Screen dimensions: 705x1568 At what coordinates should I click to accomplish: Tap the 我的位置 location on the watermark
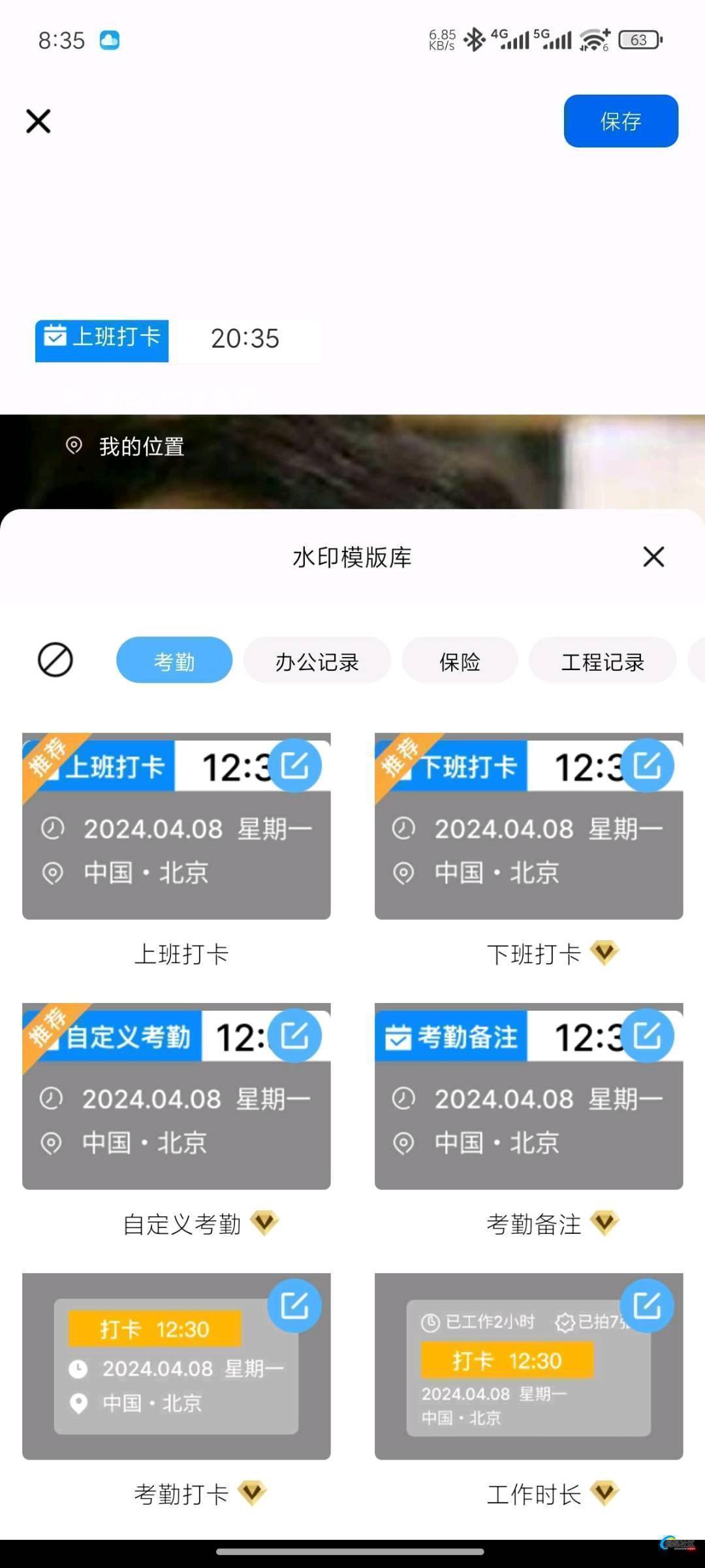(x=140, y=447)
